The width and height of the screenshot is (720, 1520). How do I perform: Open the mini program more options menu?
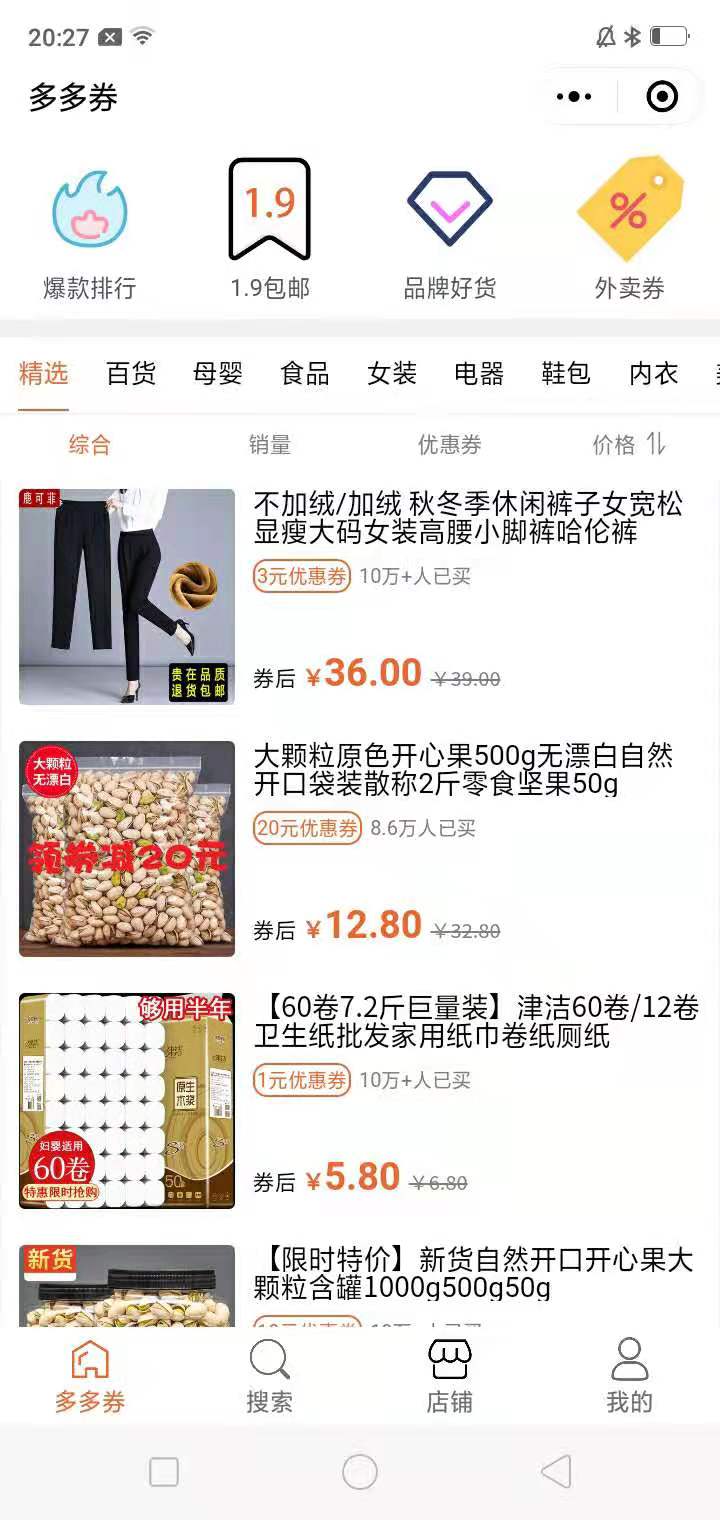tap(574, 97)
